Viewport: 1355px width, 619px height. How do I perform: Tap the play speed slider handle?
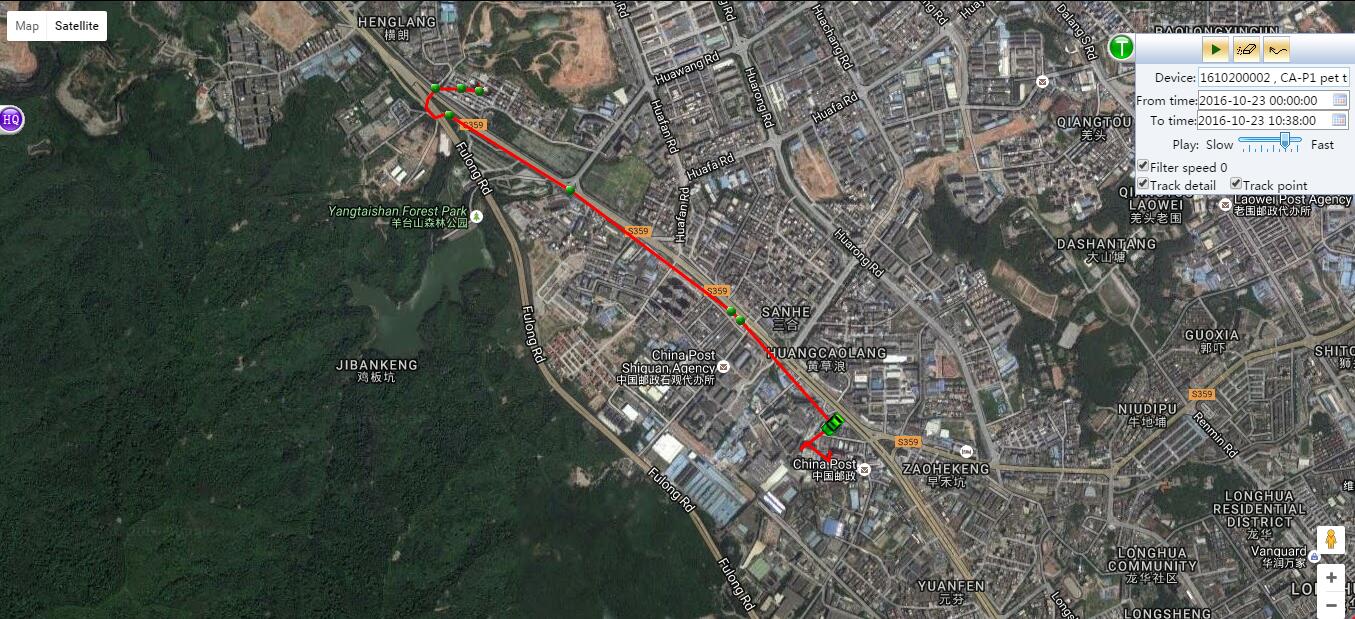point(1285,143)
